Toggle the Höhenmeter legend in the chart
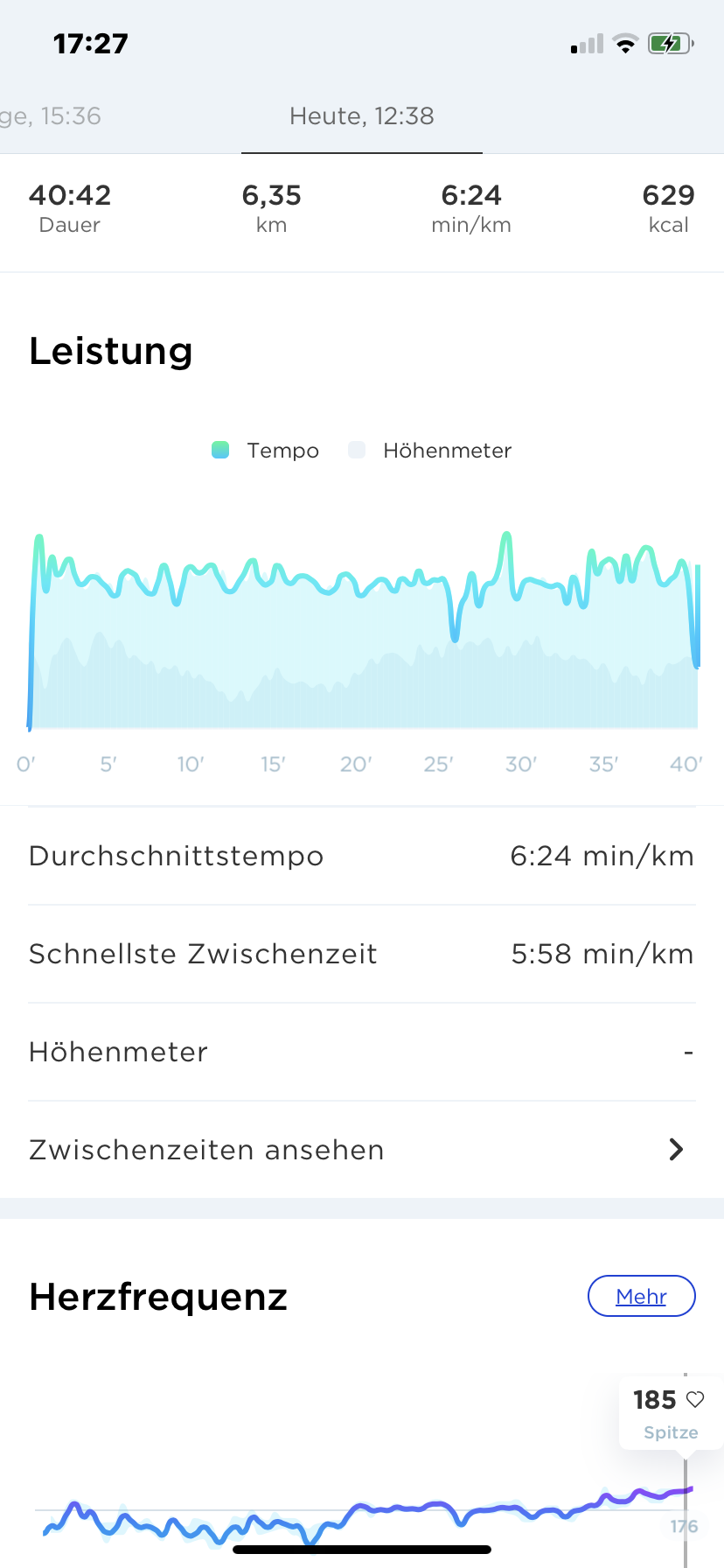The height and width of the screenshot is (1568, 724). (x=430, y=451)
